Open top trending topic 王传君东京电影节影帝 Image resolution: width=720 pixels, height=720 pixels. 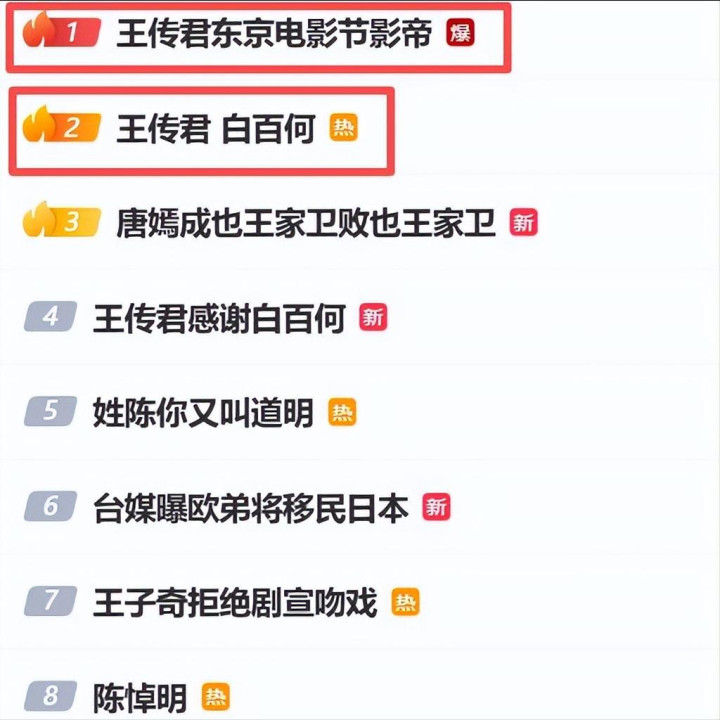[273, 34]
